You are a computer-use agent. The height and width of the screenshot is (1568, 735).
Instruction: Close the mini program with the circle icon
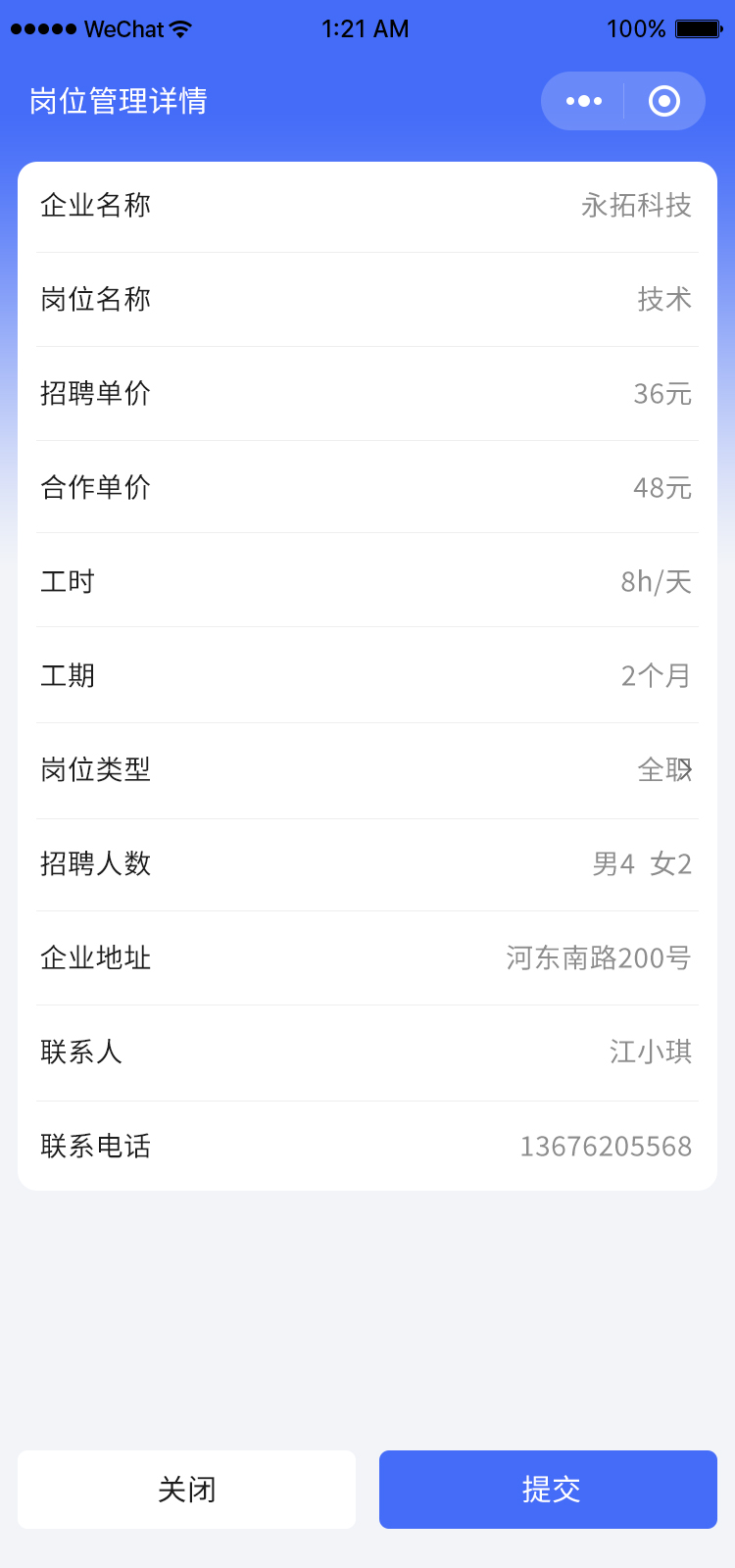coord(664,101)
